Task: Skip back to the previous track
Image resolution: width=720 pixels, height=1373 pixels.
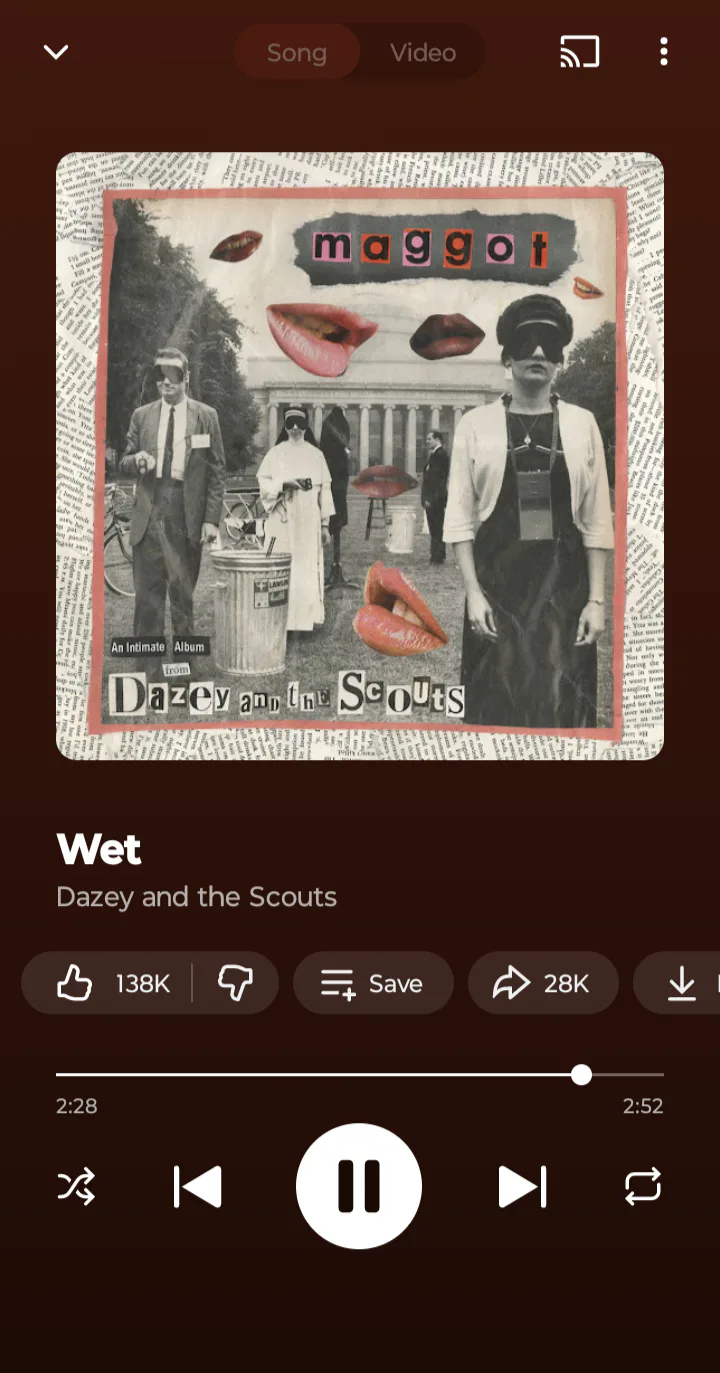Action: (x=198, y=1187)
